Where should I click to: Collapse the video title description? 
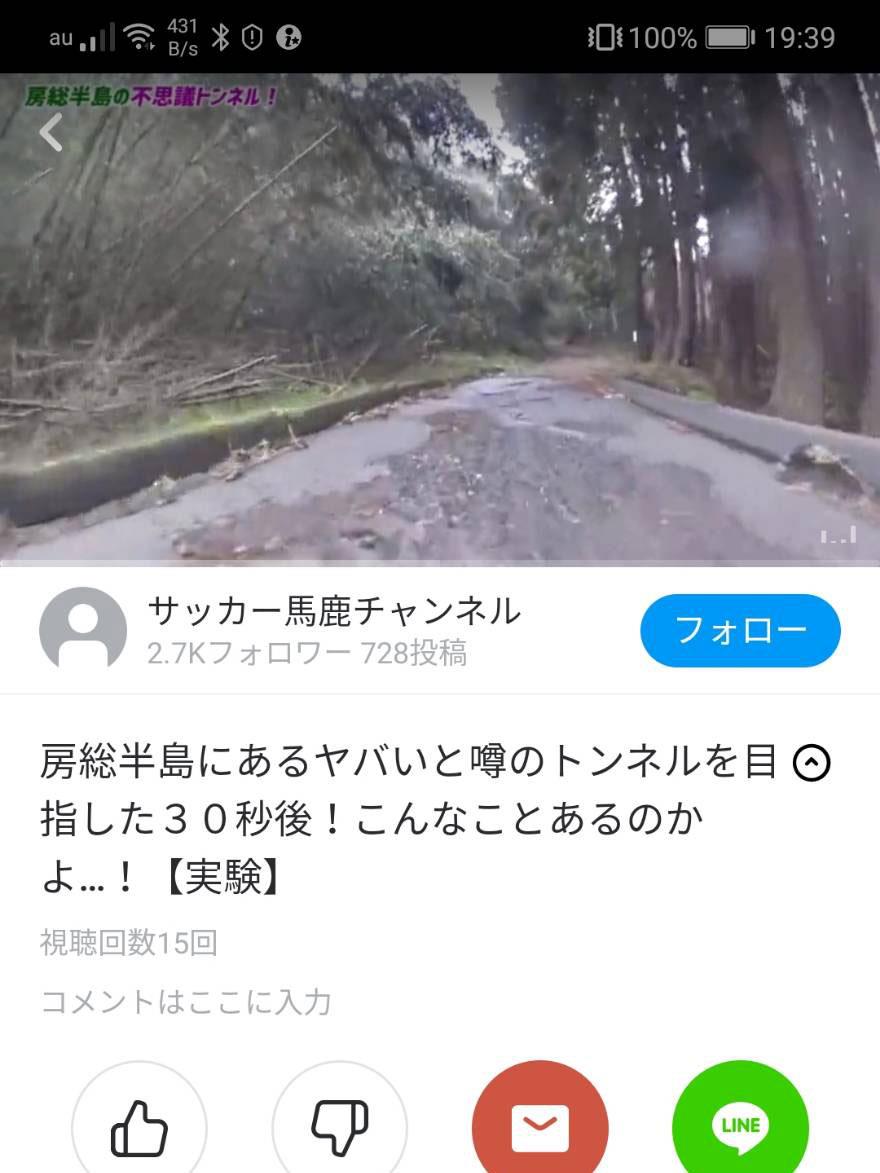click(x=811, y=764)
